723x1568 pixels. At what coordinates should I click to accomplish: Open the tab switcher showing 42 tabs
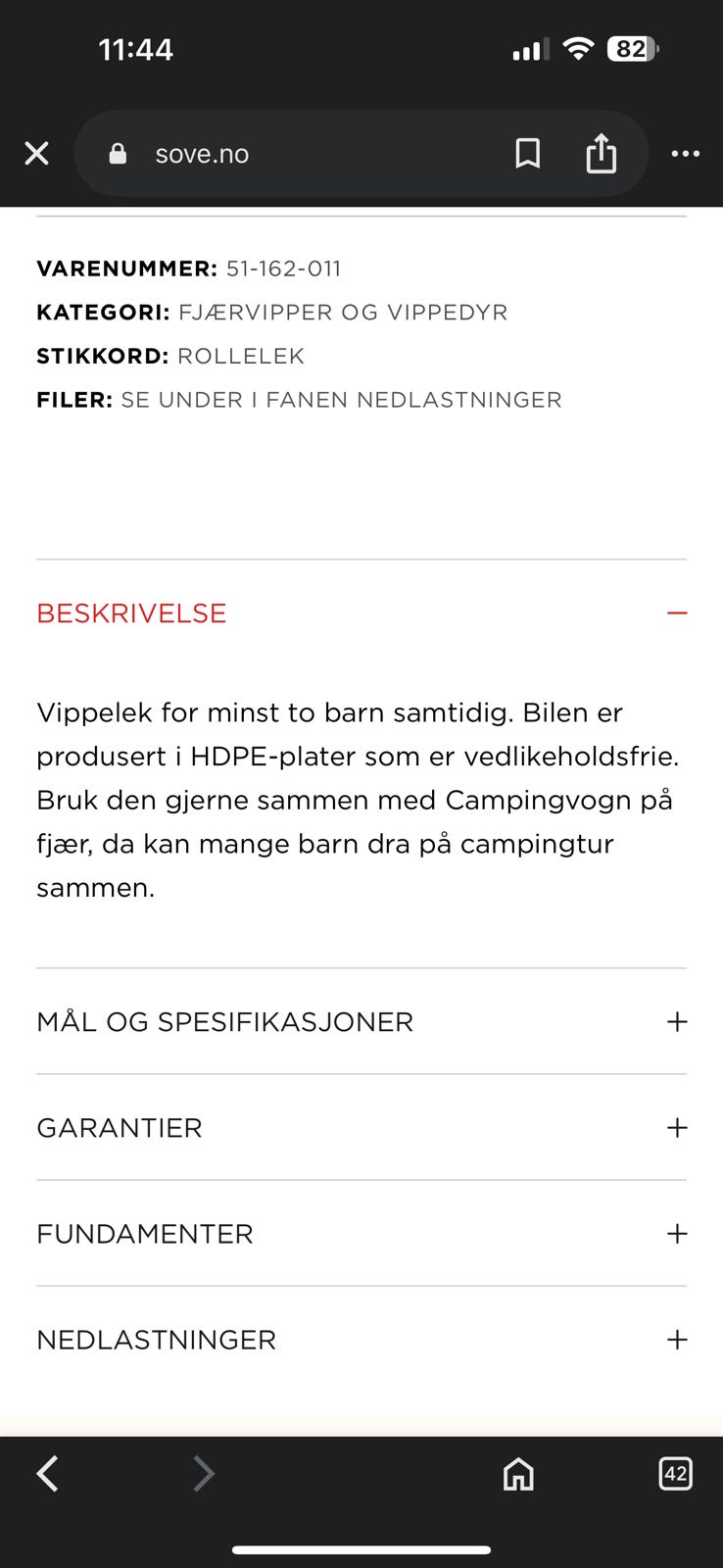pos(675,1473)
